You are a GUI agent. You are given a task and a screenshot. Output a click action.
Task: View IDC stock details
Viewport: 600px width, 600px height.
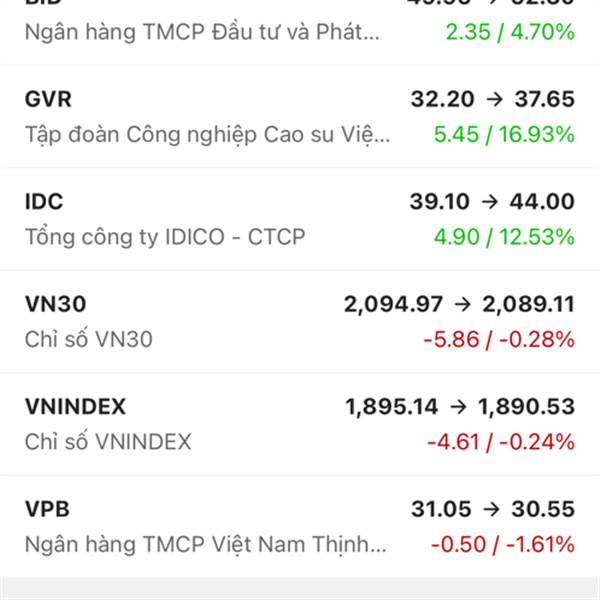click(300, 219)
